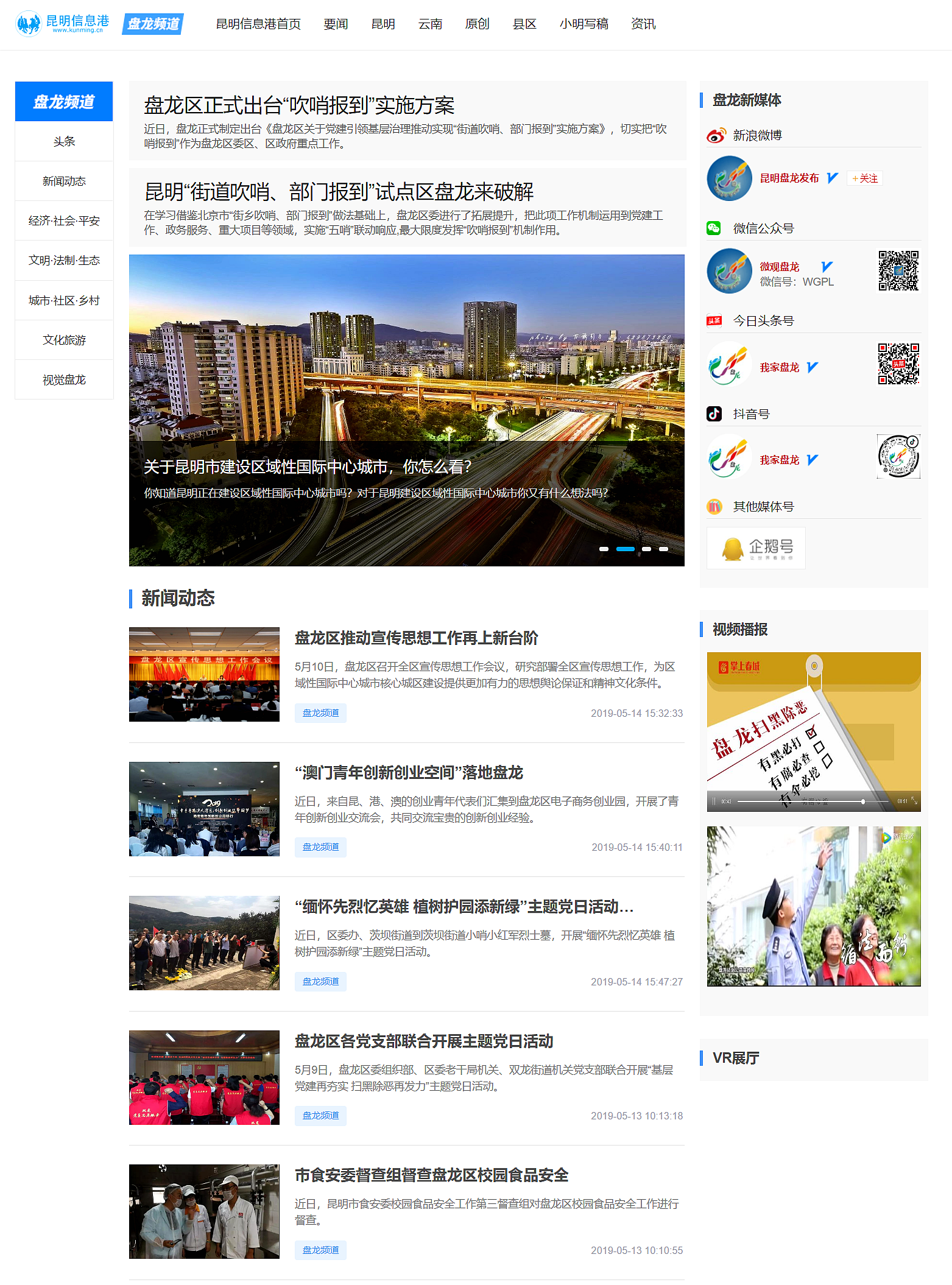Open 昆明信息港首页 in top navigation
952x1285 pixels.
point(258,24)
